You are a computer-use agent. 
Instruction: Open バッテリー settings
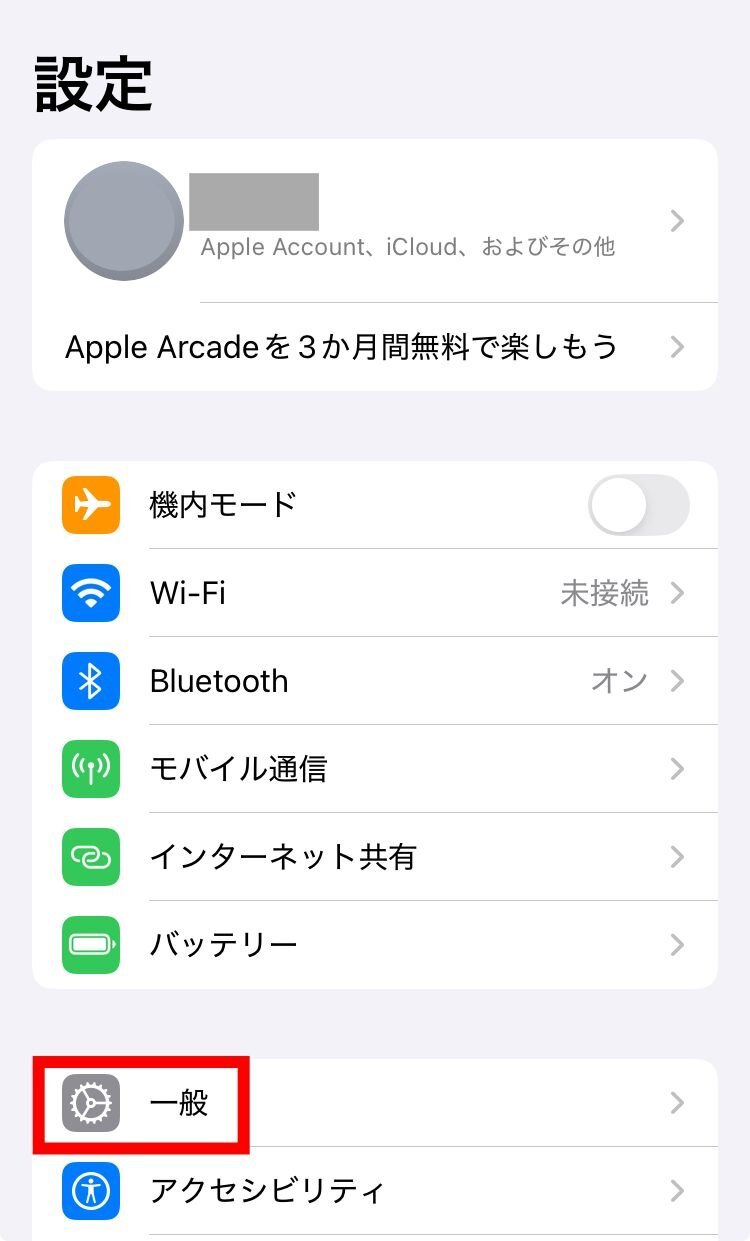[375, 944]
